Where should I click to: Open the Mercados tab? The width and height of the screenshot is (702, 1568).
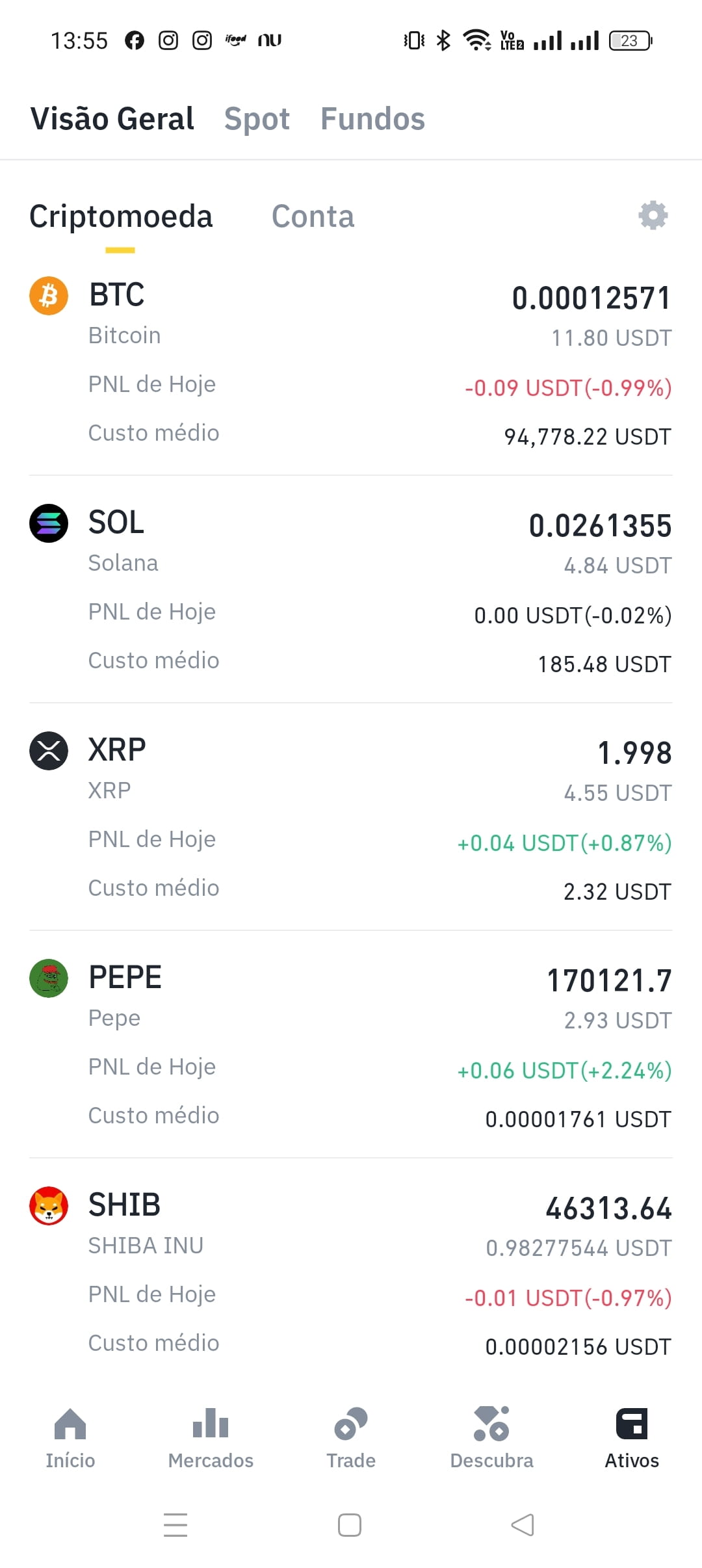tap(211, 1438)
